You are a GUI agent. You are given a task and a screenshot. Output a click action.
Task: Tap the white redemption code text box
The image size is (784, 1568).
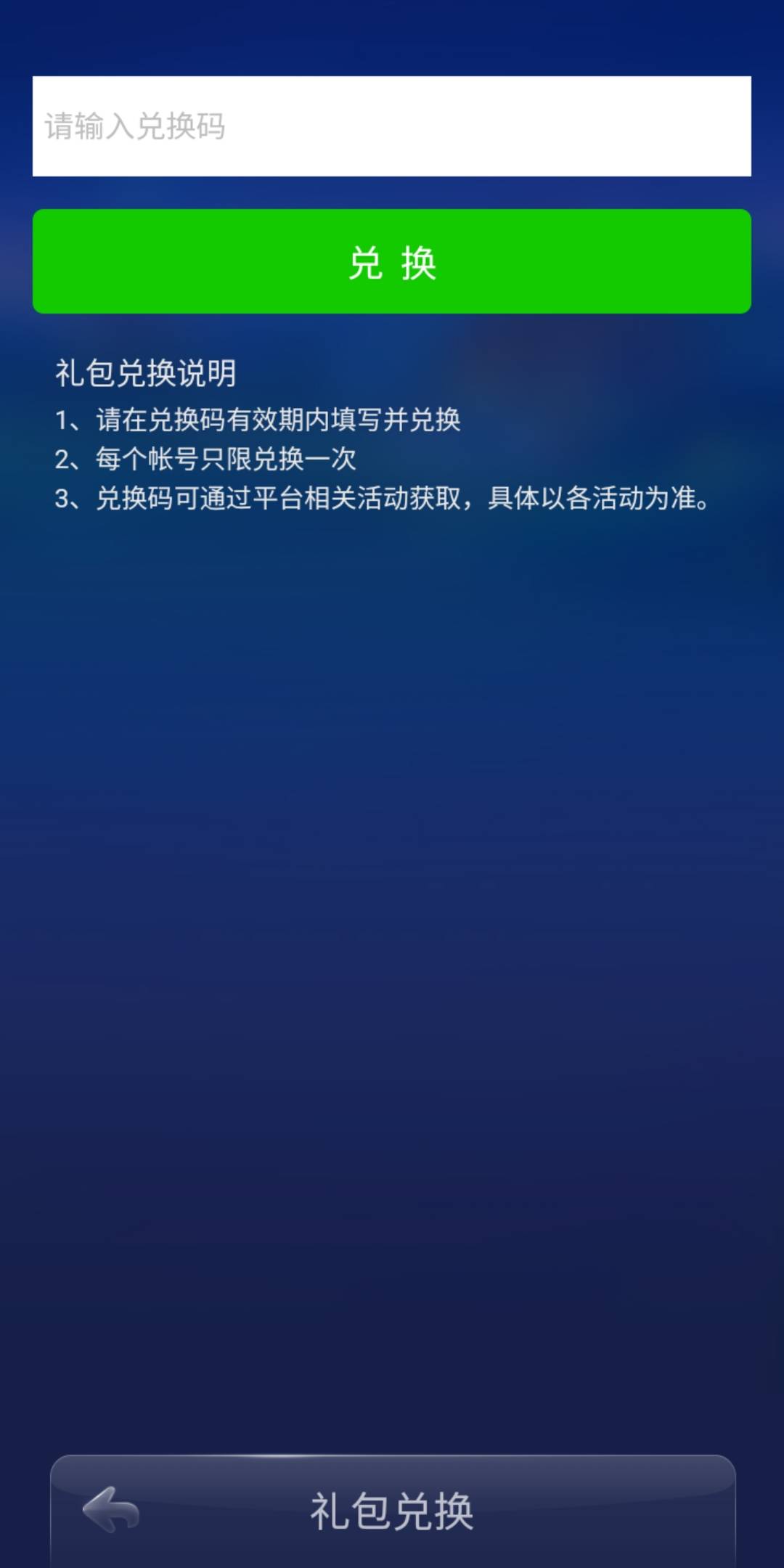[392, 125]
